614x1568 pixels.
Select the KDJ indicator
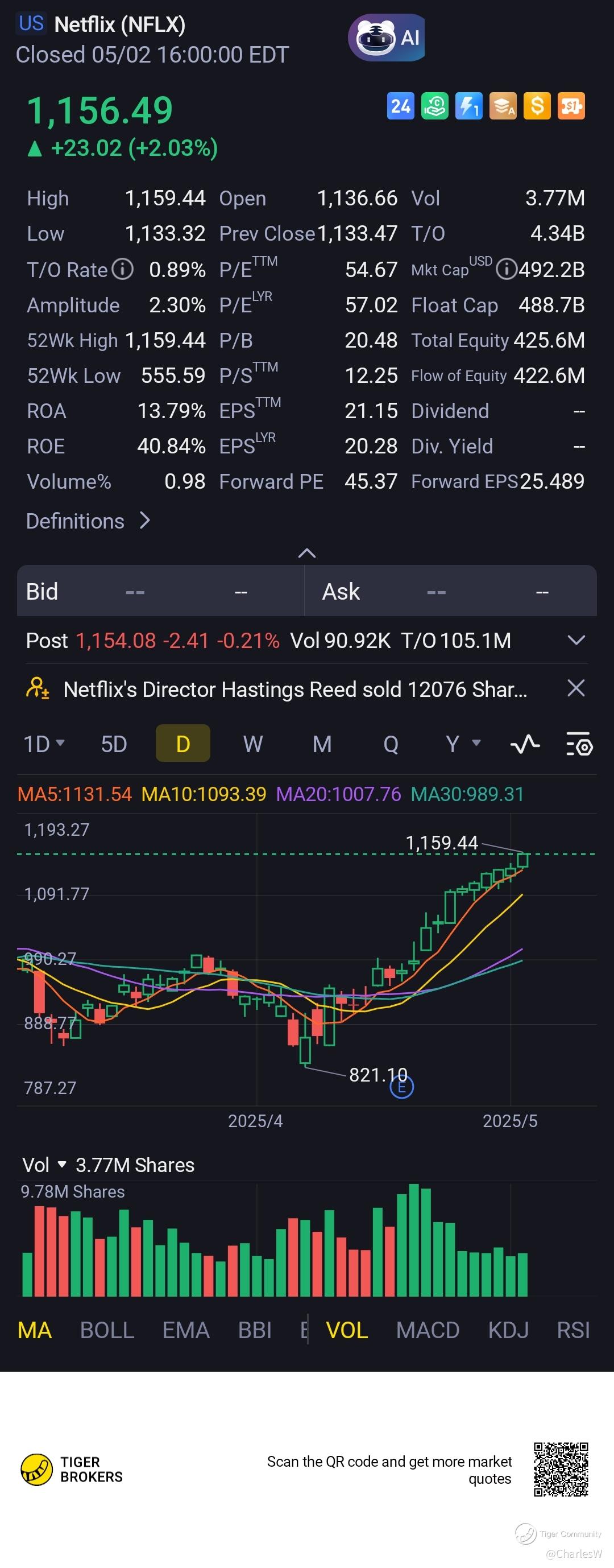point(508,1330)
